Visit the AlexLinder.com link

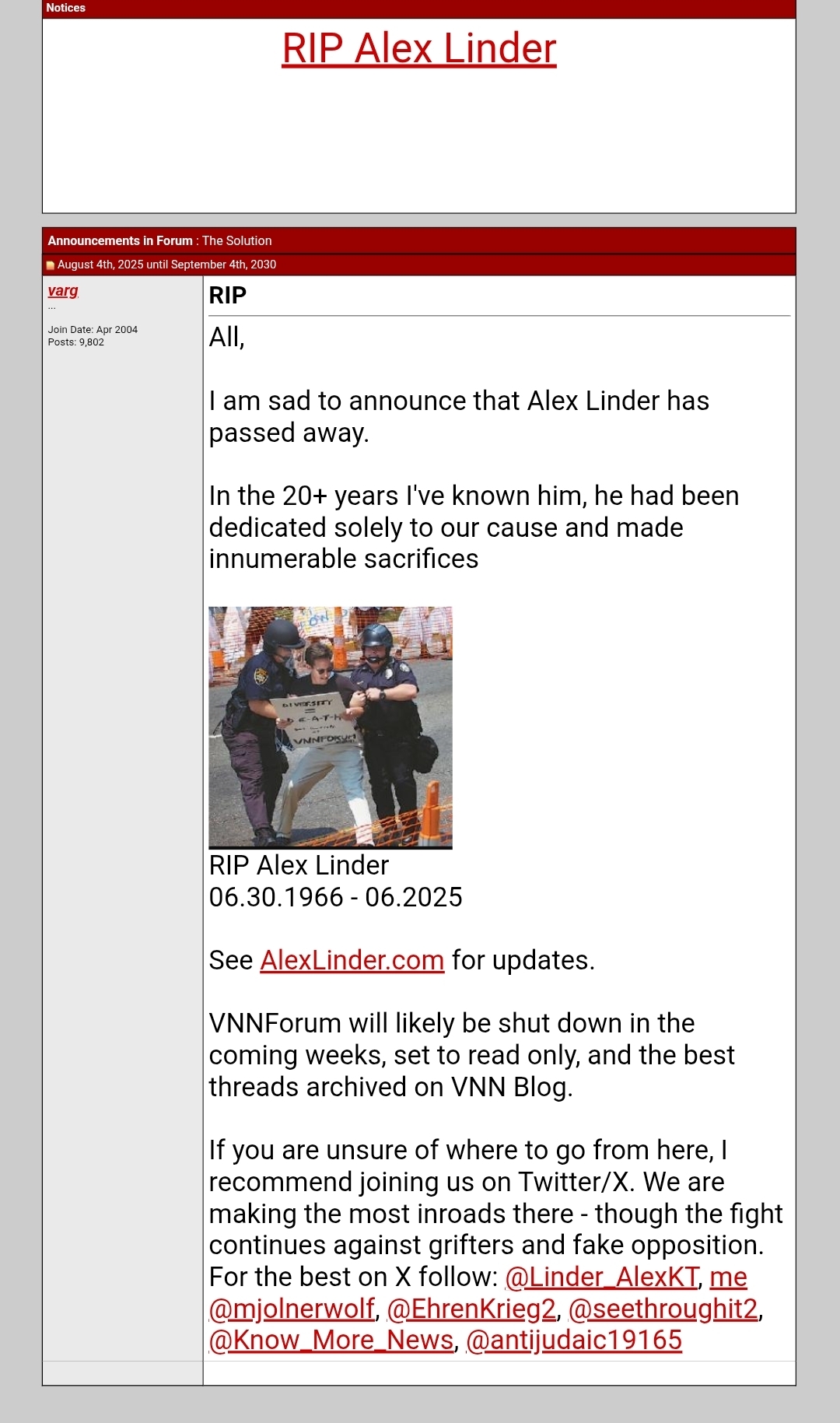pyautogui.click(x=352, y=960)
